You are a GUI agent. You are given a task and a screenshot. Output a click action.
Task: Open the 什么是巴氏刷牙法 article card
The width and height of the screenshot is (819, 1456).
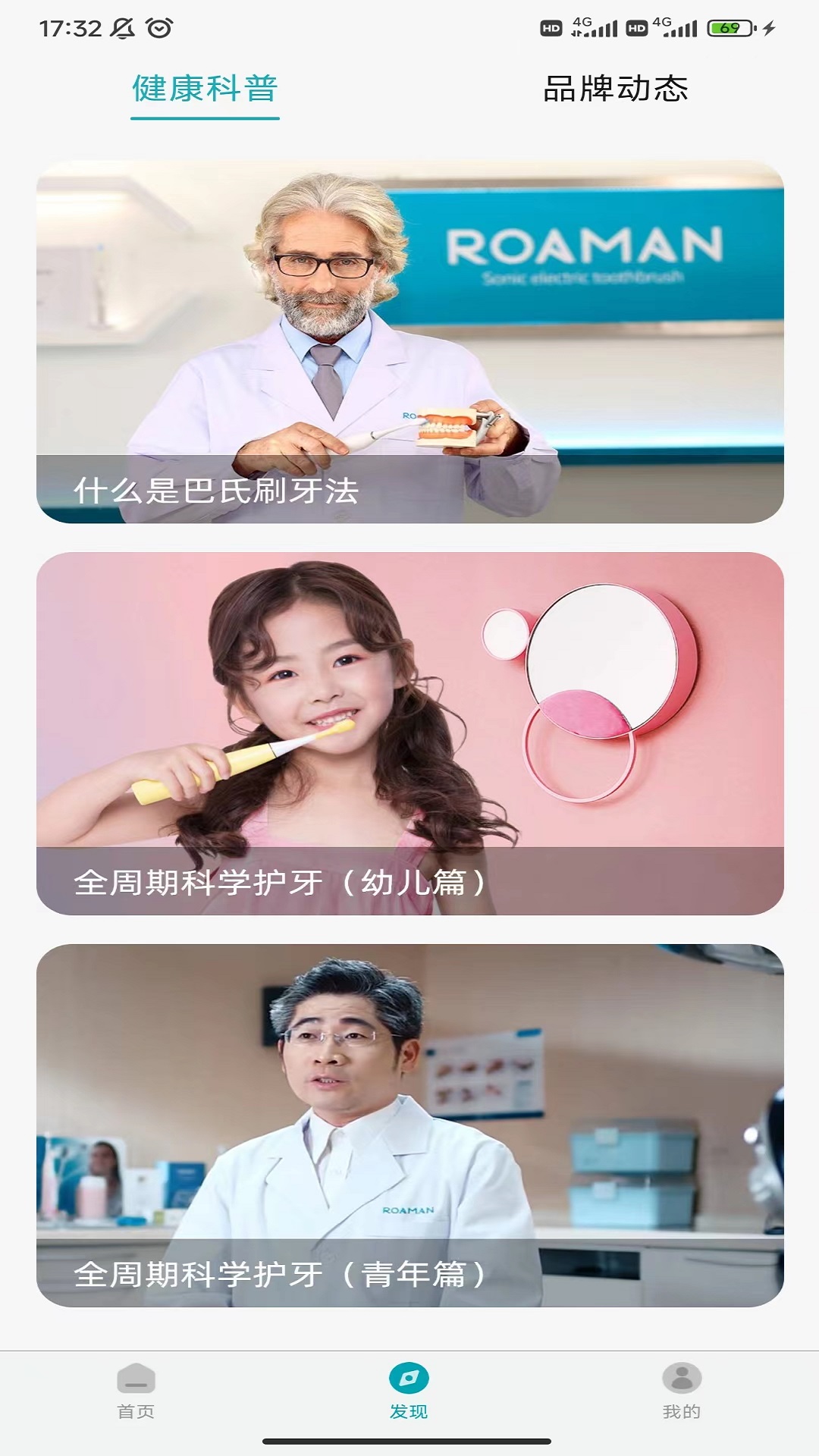409,341
